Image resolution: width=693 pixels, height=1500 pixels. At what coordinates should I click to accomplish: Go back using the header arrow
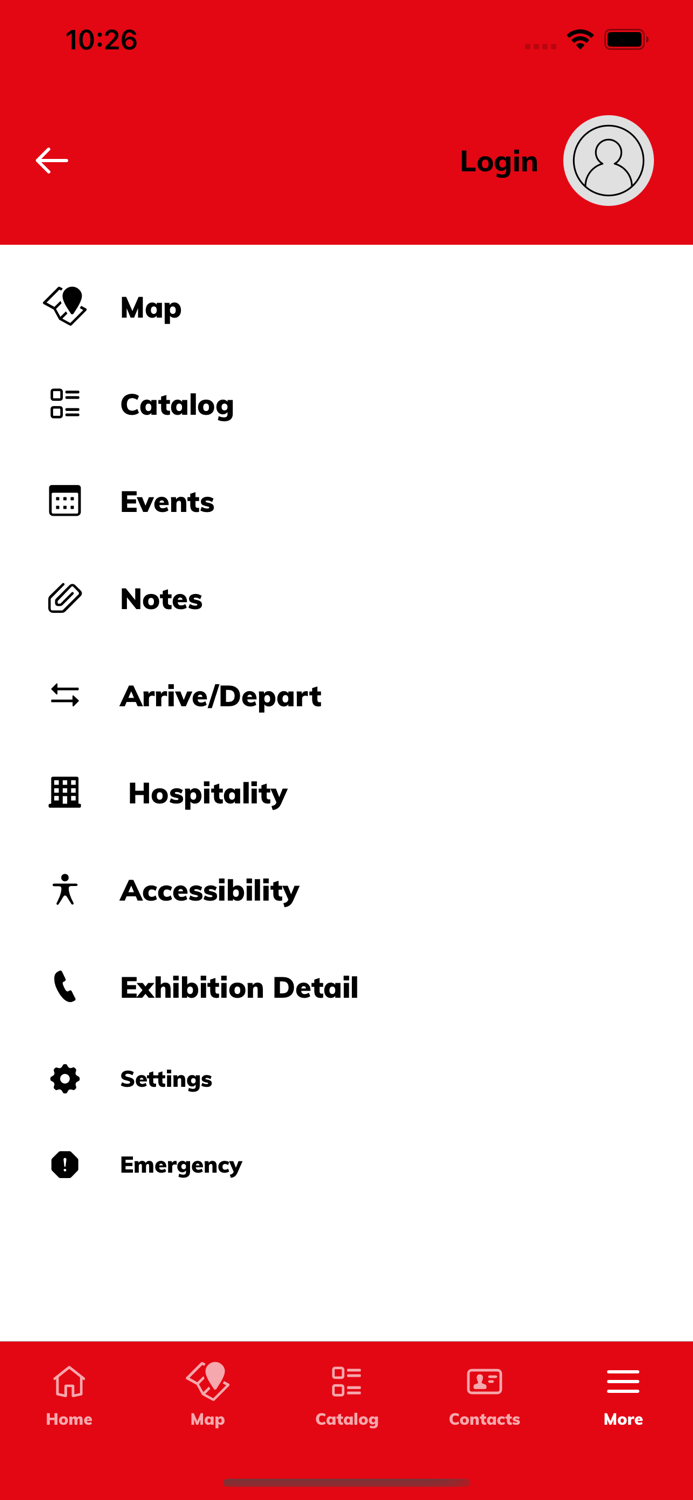pyautogui.click(x=52, y=161)
